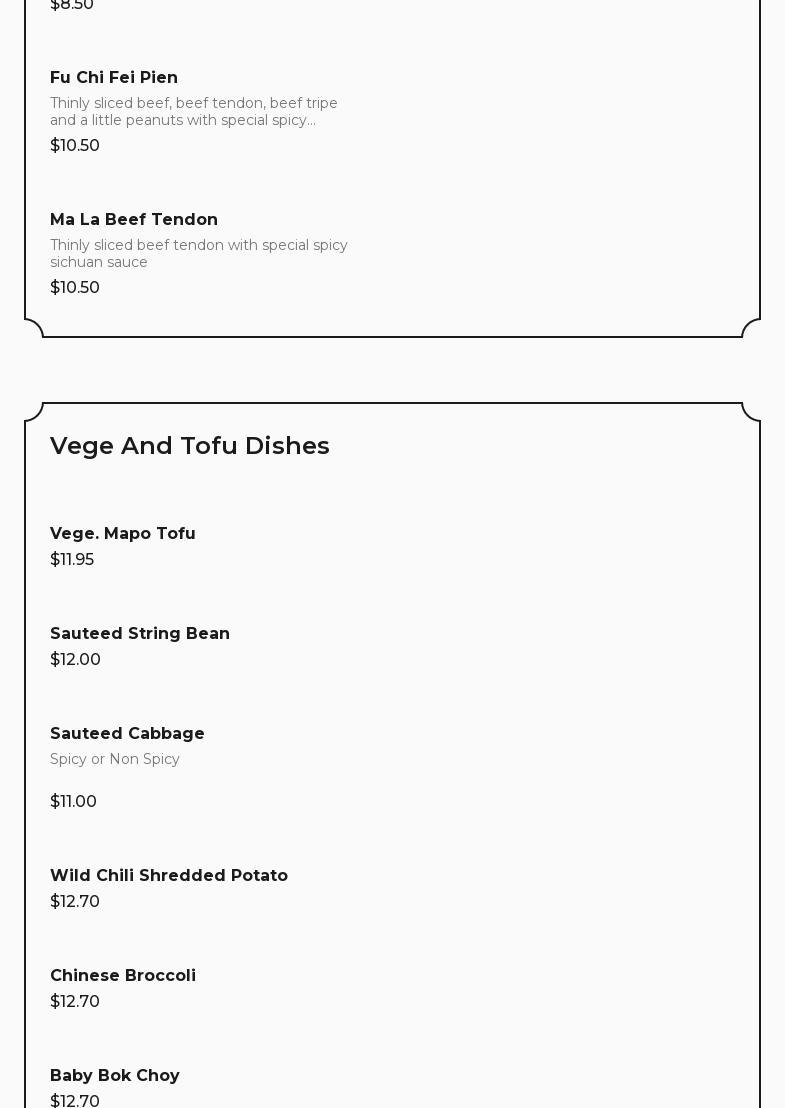The image size is (785, 1108).
Task: Open the Fu Chi Fei Pien item
Action: click(x=114, y=78)
